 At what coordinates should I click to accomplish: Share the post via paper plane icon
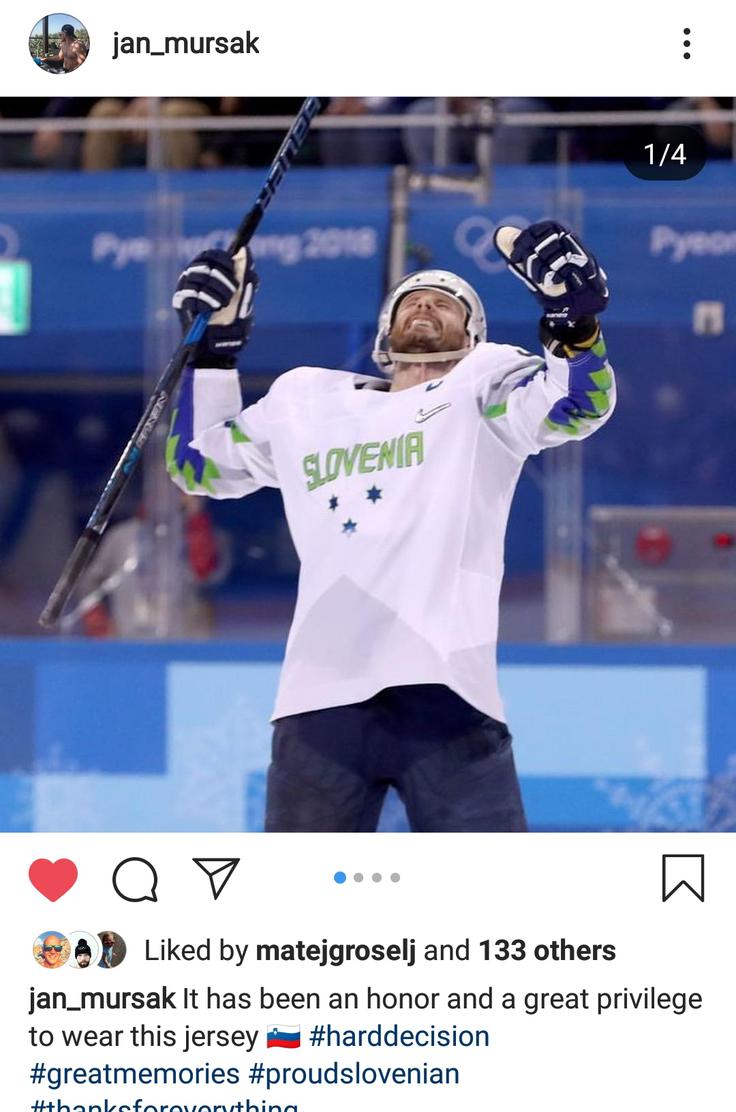pyautogui.click(x=216, y=878)
